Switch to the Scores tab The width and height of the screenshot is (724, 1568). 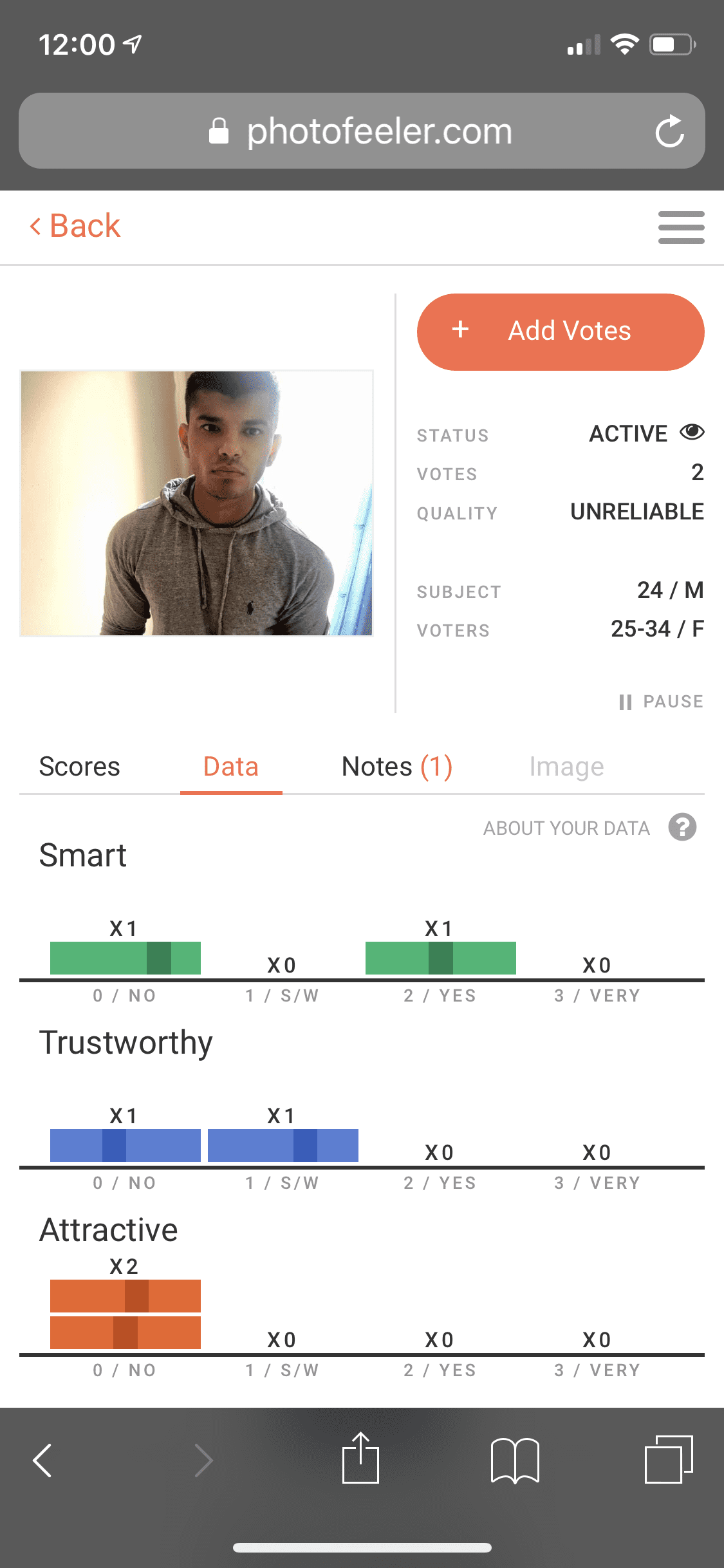79,767
